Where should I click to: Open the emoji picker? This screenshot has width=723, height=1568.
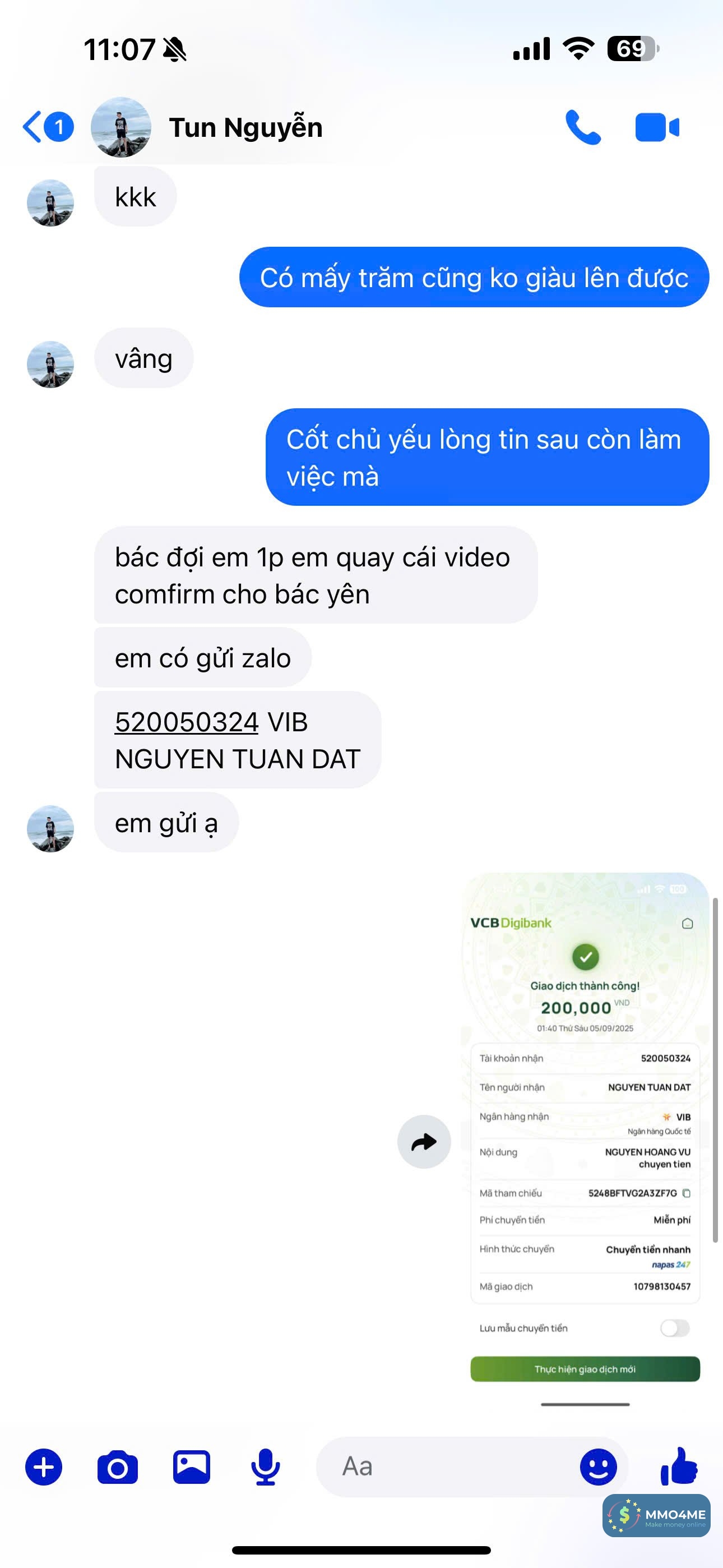(x=598, y=1468)
